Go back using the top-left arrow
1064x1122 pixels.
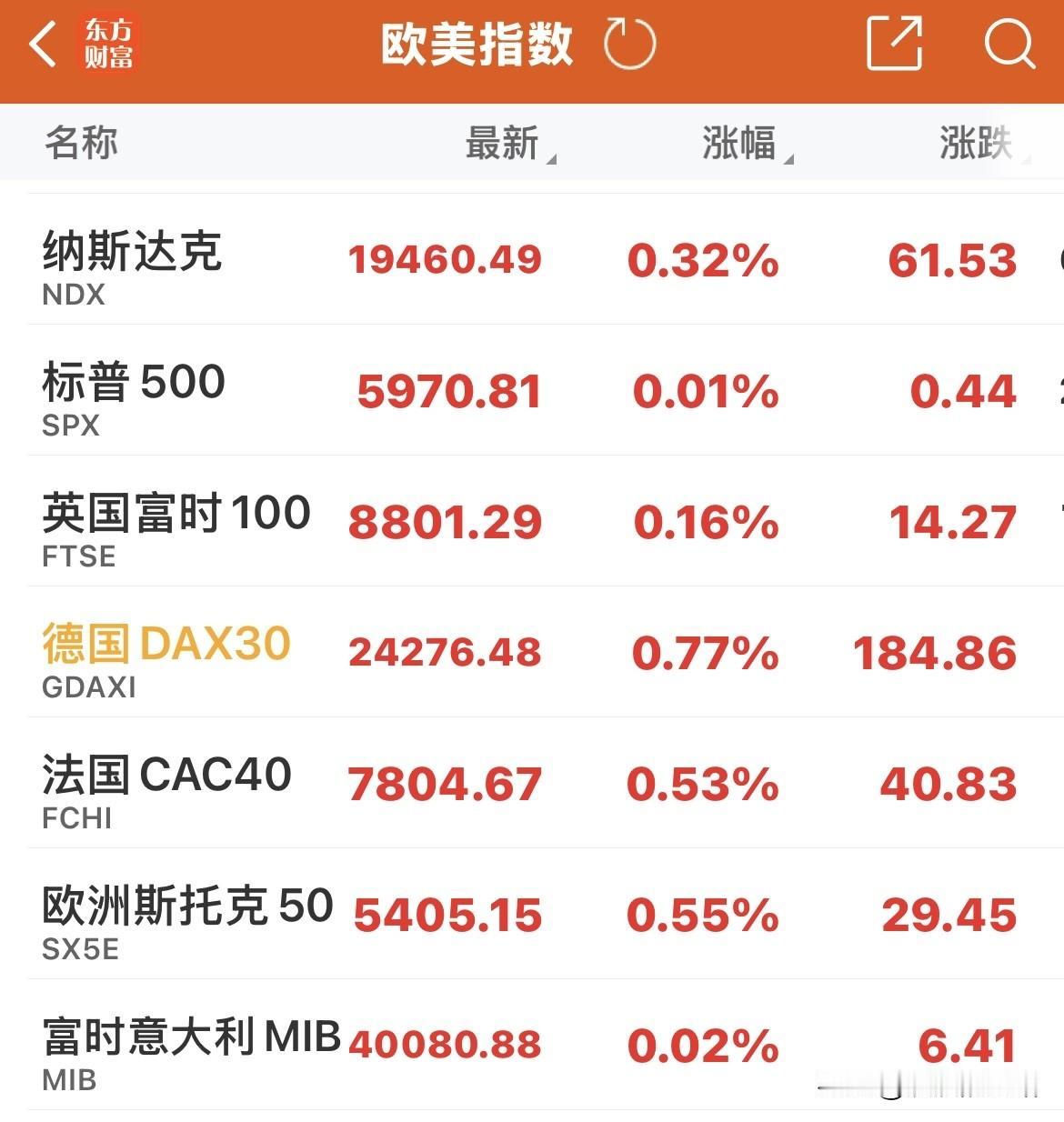click(x=43, y=44)
